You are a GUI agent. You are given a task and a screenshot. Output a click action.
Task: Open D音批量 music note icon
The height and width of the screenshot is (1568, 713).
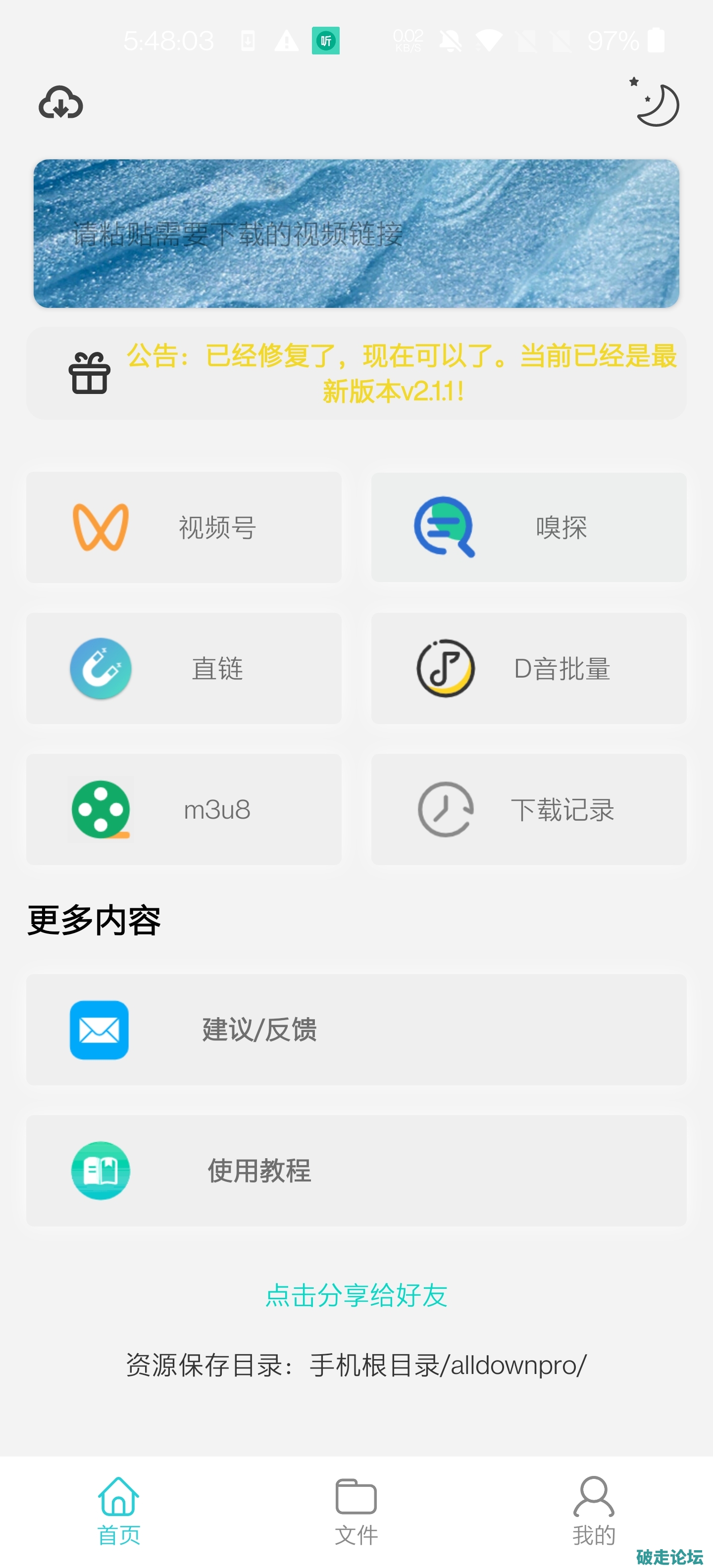tap(444, 668)
